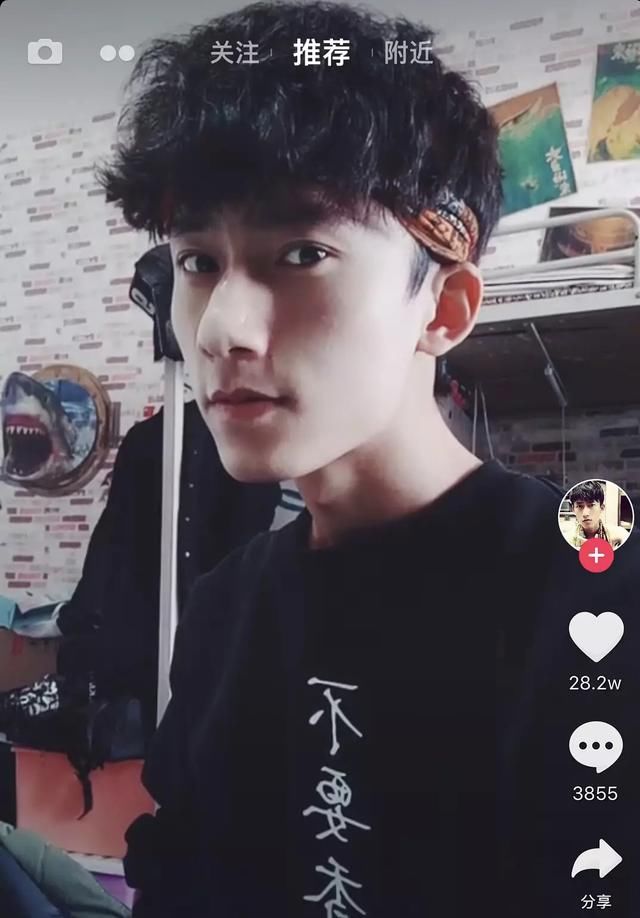Screen dimensions: 640x918
Task: Open the camera icon
Action: (45, 52)
